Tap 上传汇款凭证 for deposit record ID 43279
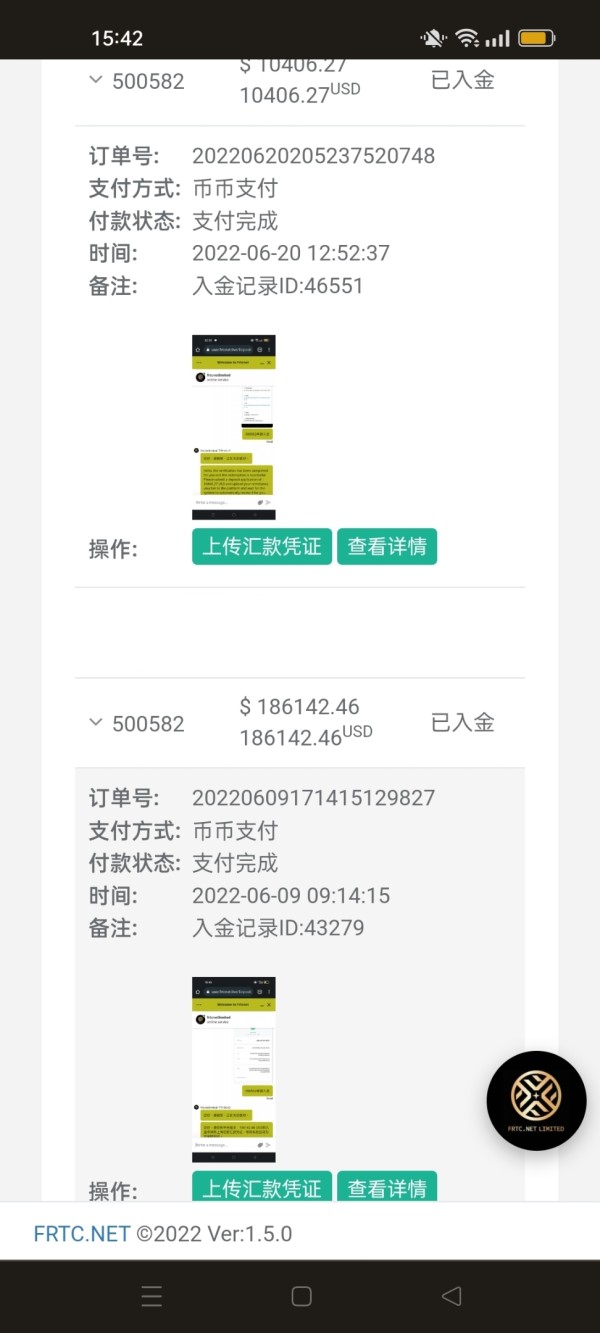The image size is (600, 1333). (262, 1187)
